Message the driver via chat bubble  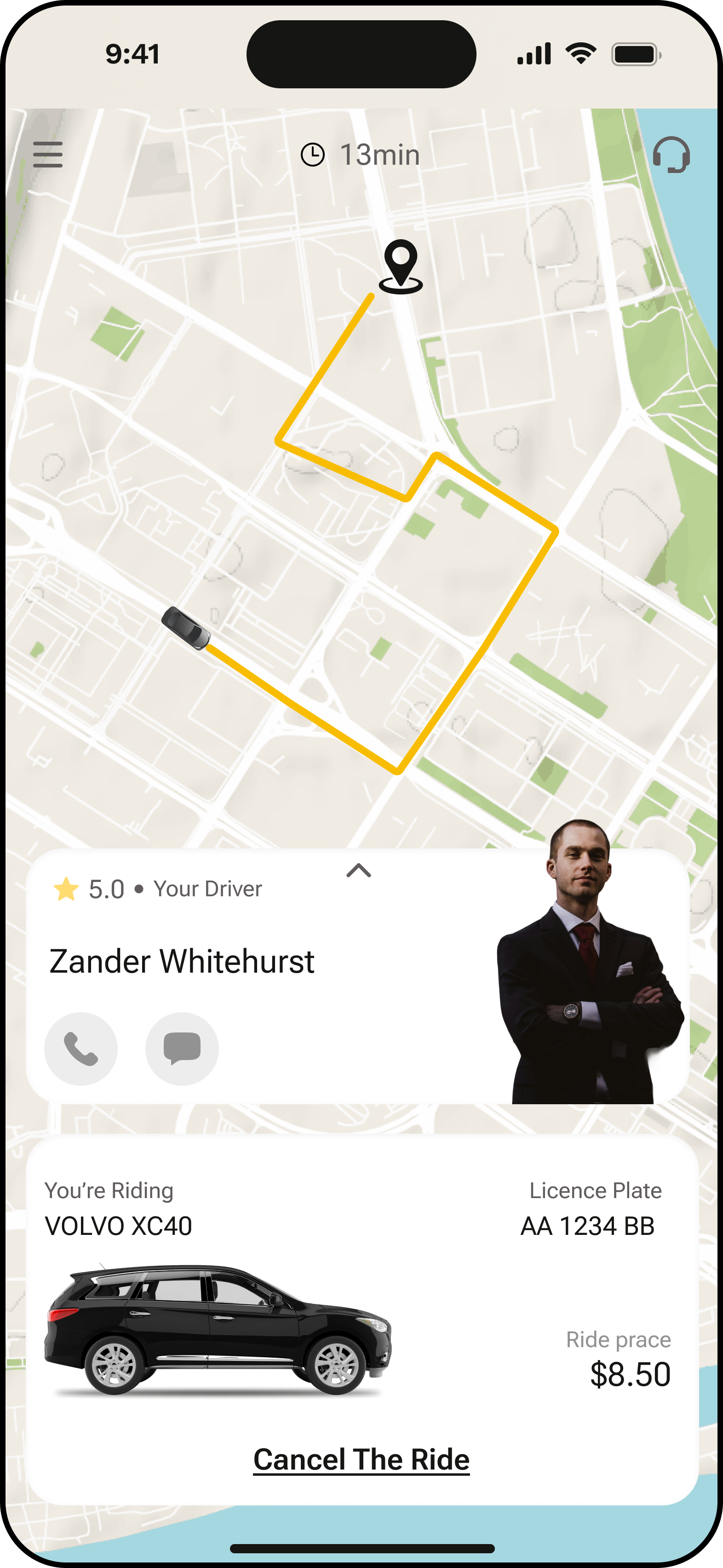(182, 1048)
